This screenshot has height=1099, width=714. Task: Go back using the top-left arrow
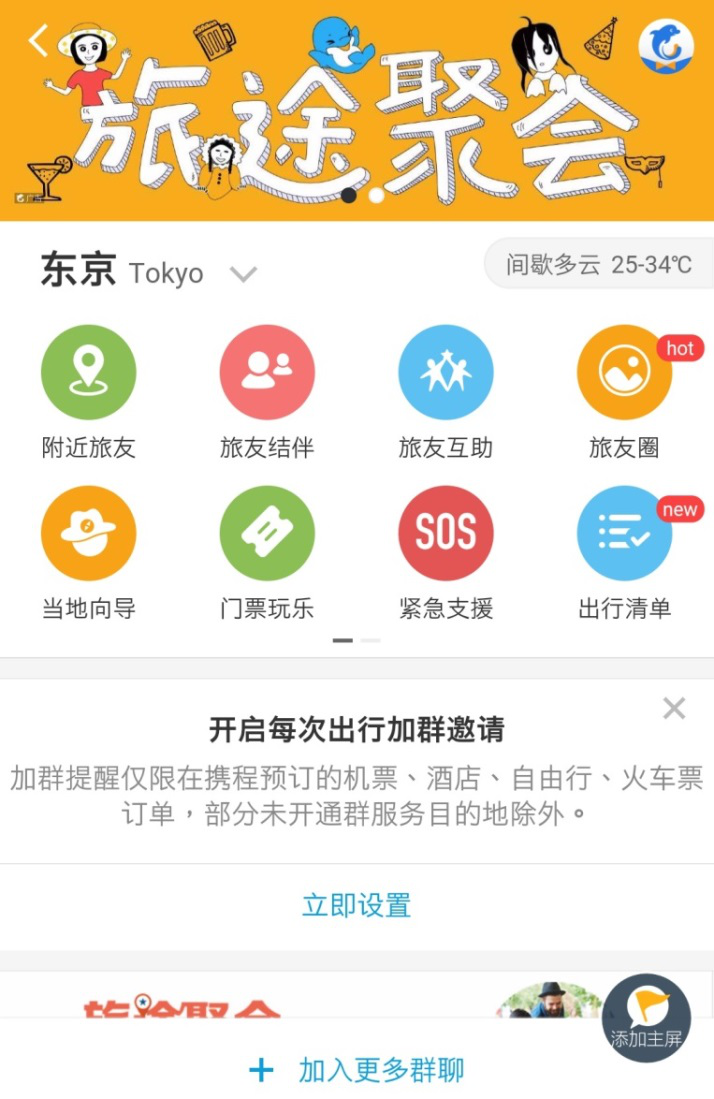[x=38, y=41]
